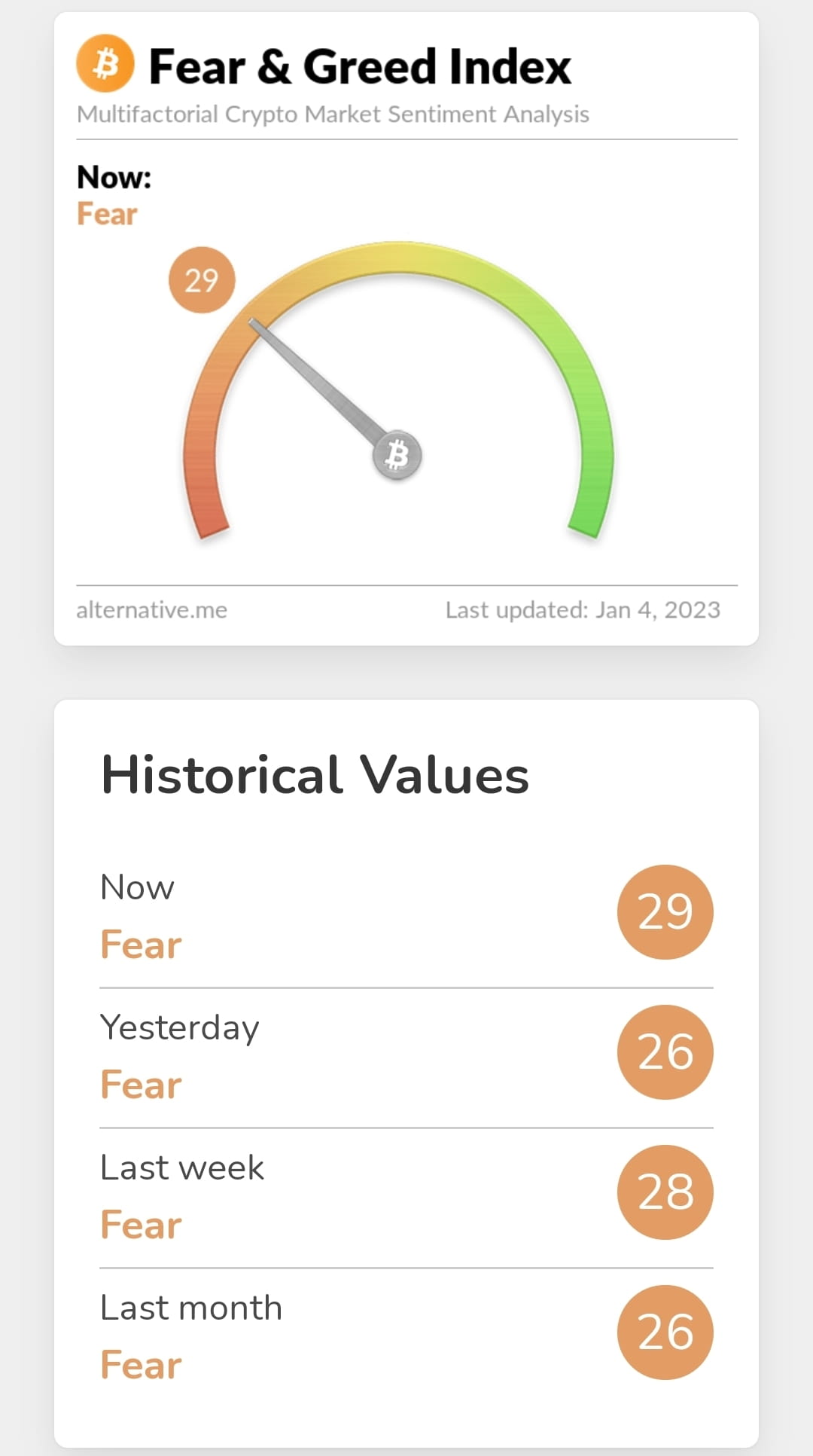Viewport: 813px width, 1456px height.
Task: Select the 26 circle for Last month
Action: pyautogui.click(x=664, y=1332)
